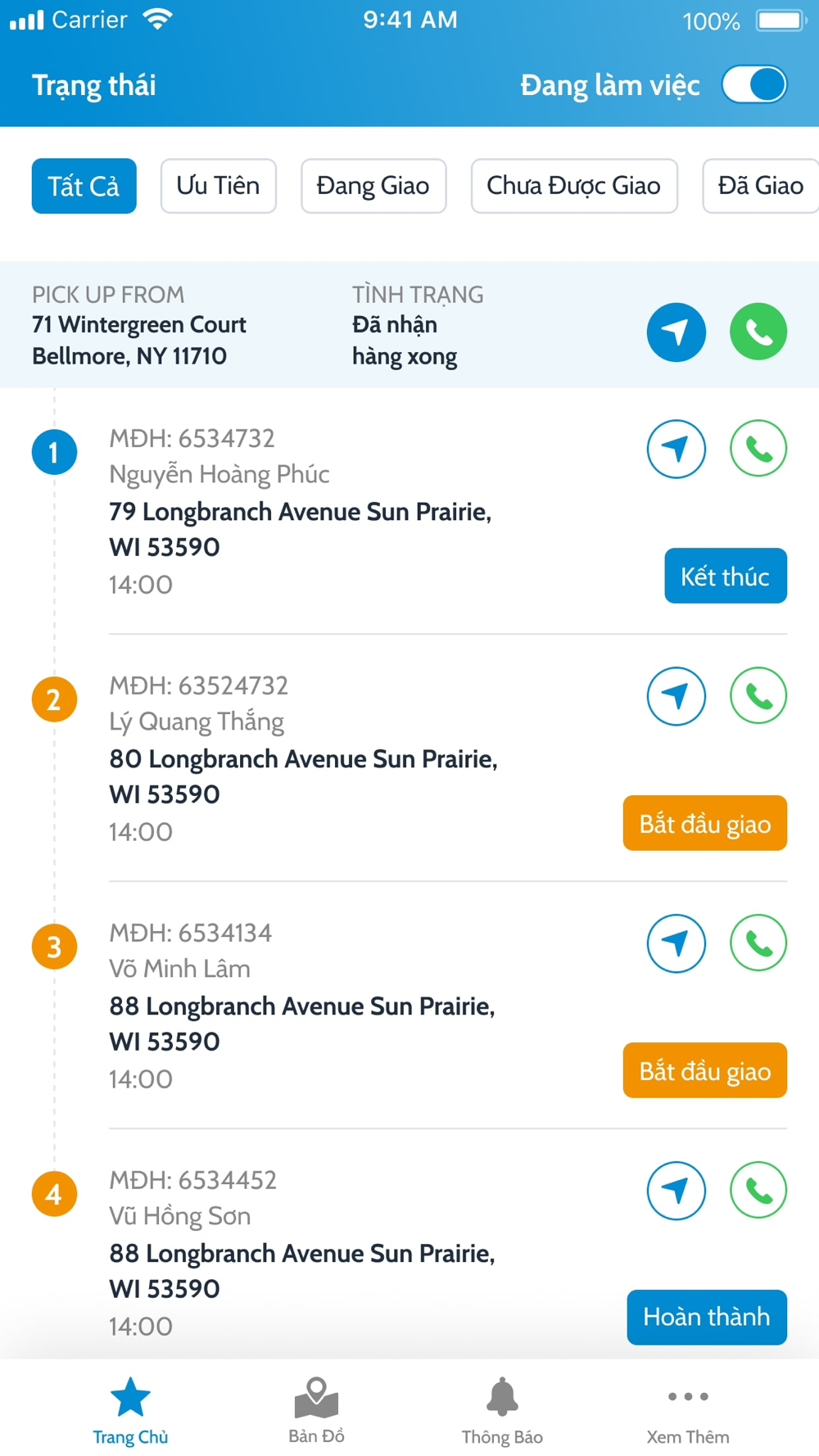Mark order 6534452 as Hoàn thành
Screen dimensions: 819x1456
[x=707, y=1318]
